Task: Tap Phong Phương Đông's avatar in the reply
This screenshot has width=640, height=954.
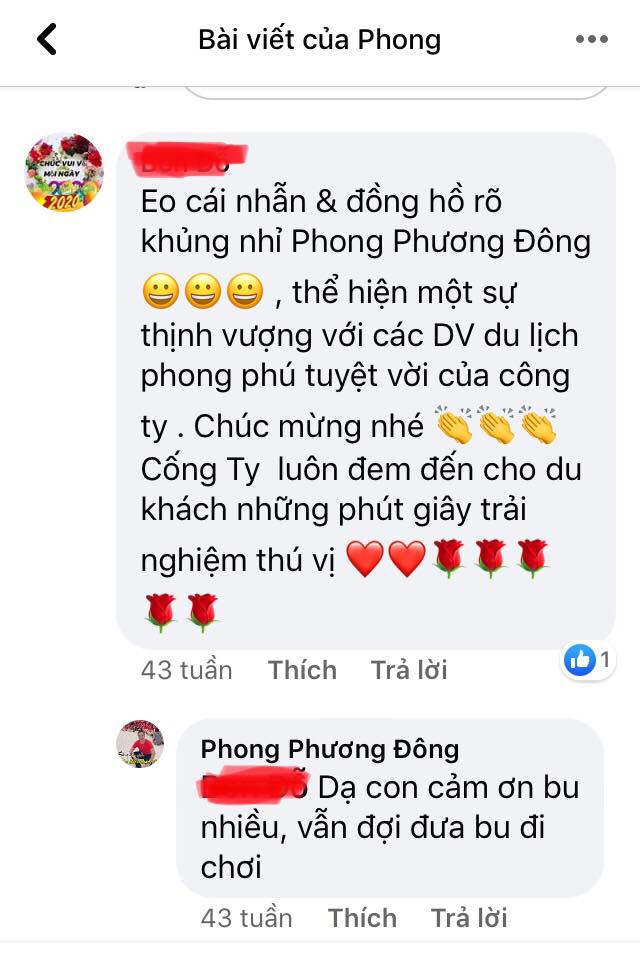Action: [x=140, y=743]
